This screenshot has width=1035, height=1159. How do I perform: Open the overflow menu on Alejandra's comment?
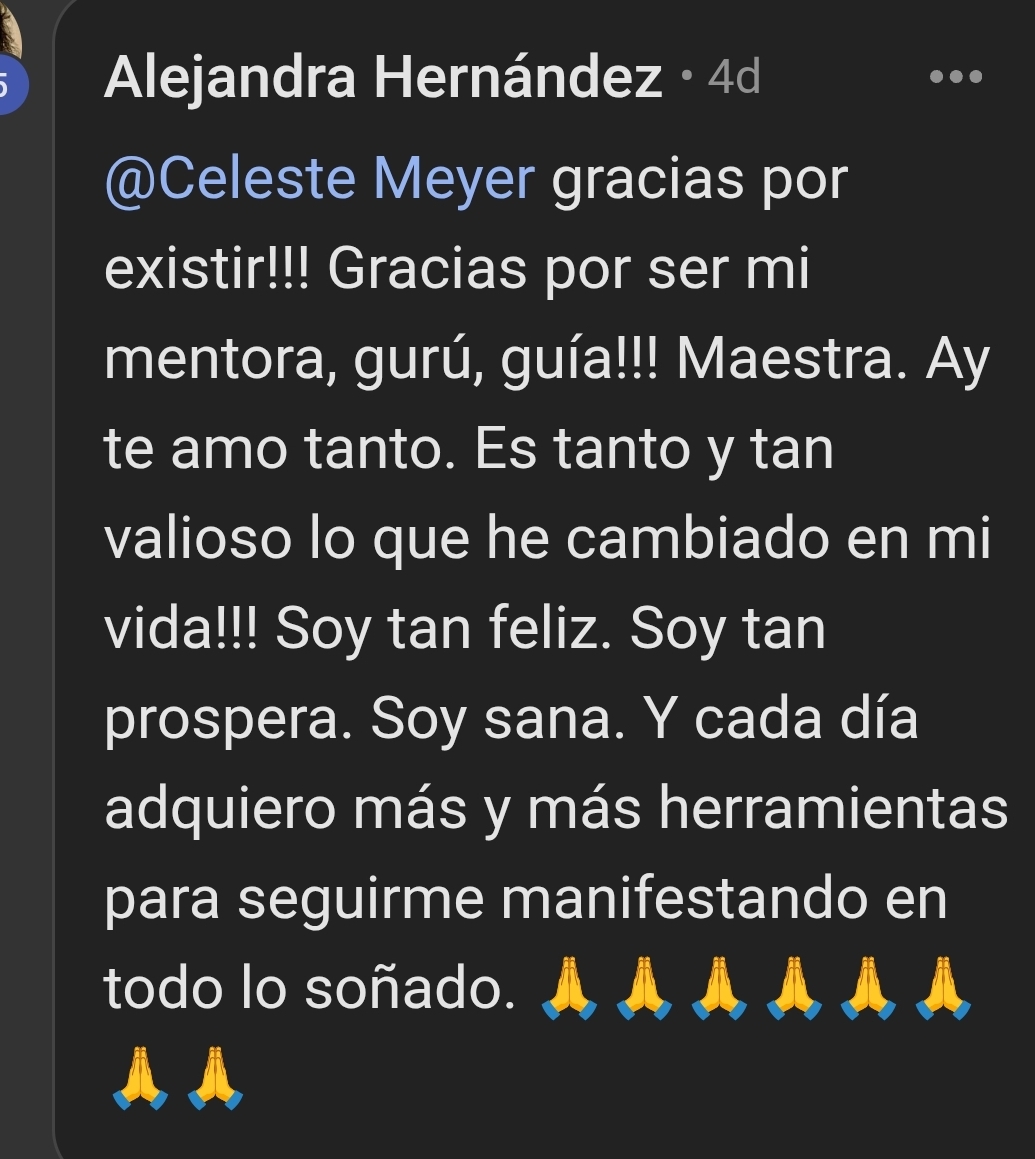coord(955,77)
